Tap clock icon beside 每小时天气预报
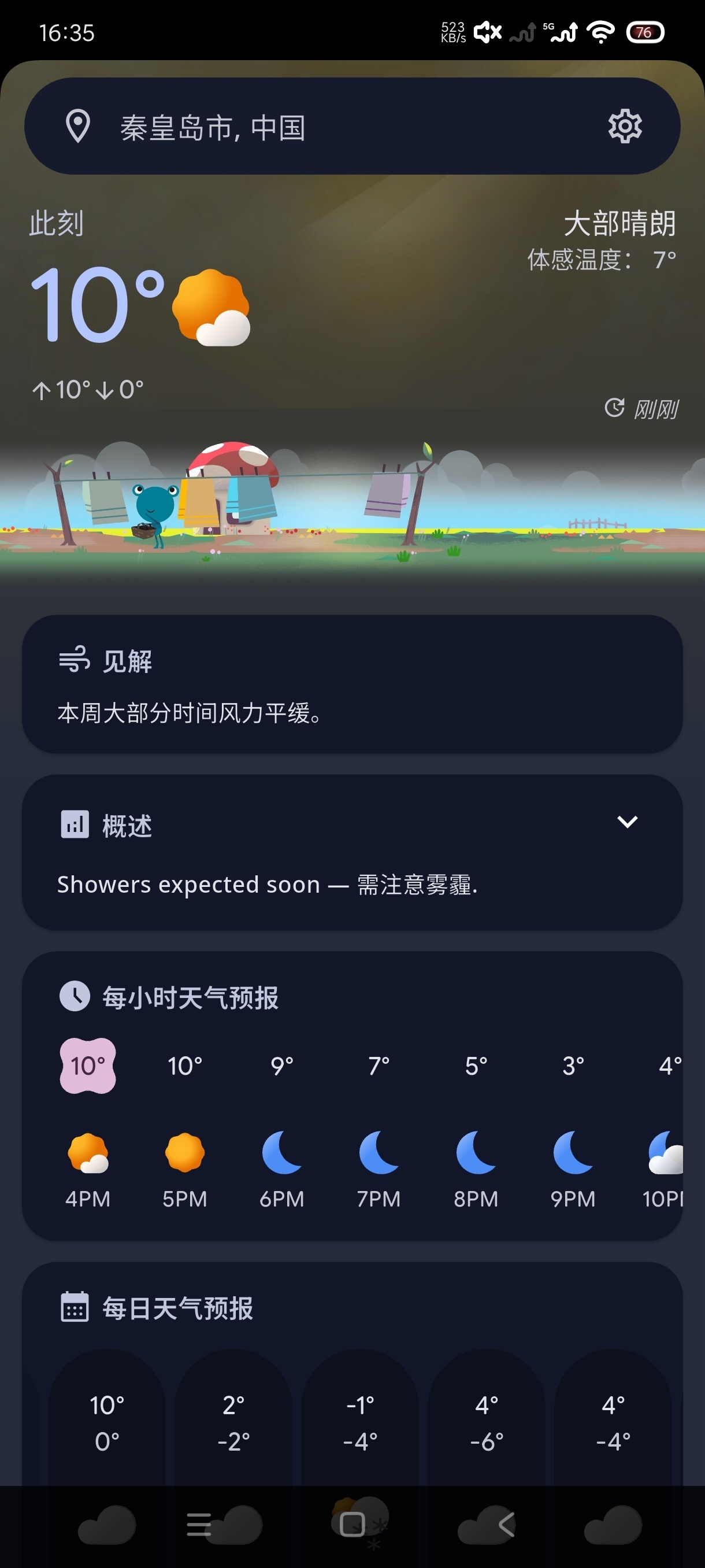This screenshot has width=705, height=1568. click(x=75, y=996)
